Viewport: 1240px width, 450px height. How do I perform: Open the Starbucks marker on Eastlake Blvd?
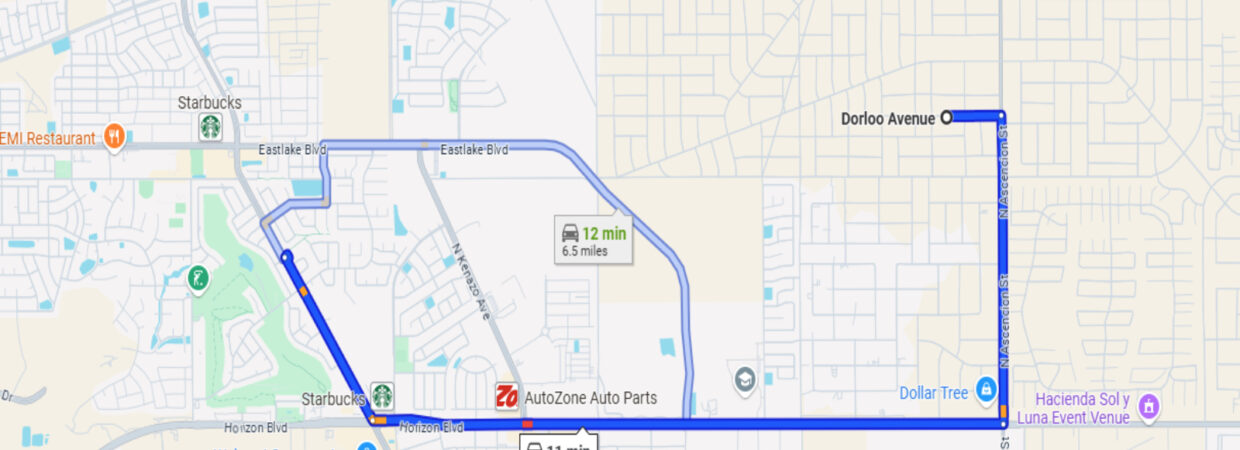tap(210, 126)
